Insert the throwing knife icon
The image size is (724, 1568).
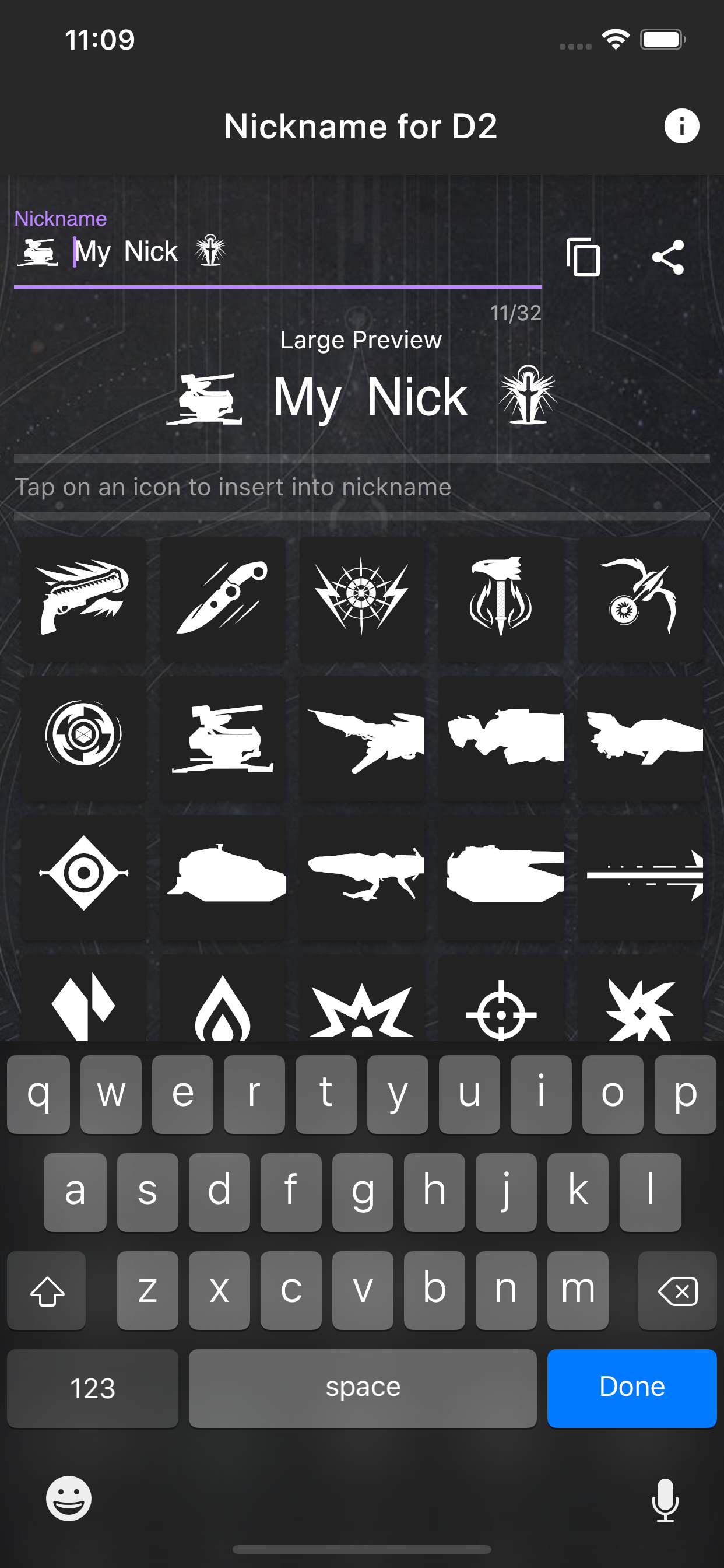(223, 599)
